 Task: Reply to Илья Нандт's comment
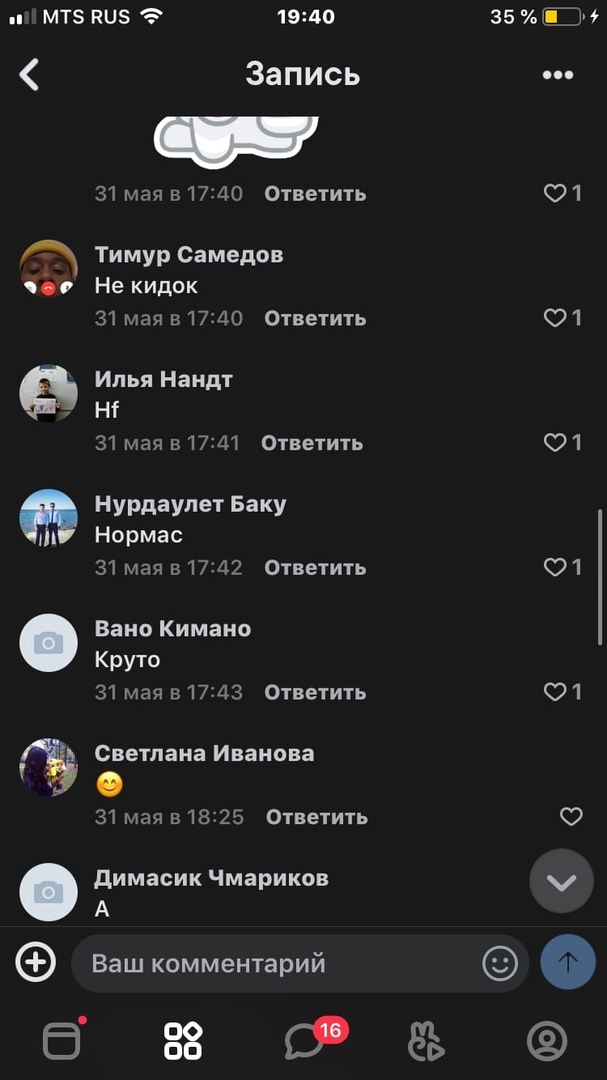(x=312, y=442)
